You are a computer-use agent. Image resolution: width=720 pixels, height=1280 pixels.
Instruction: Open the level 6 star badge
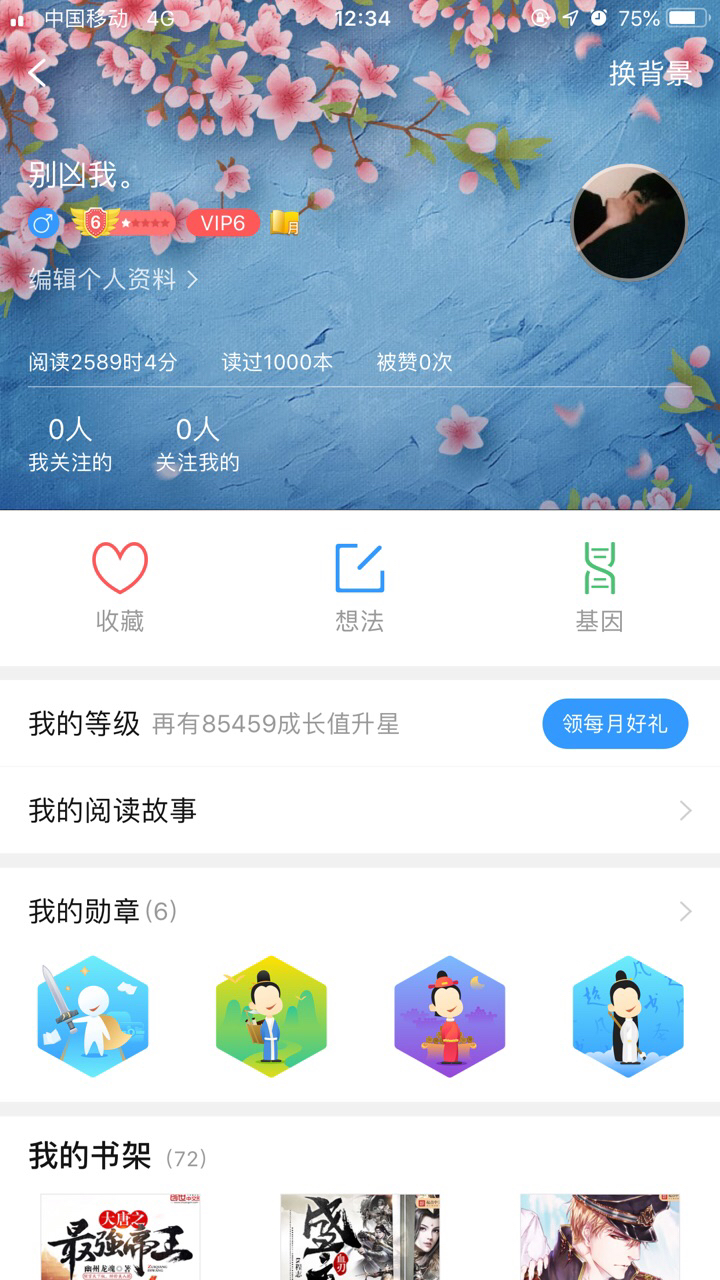(122, 223)
